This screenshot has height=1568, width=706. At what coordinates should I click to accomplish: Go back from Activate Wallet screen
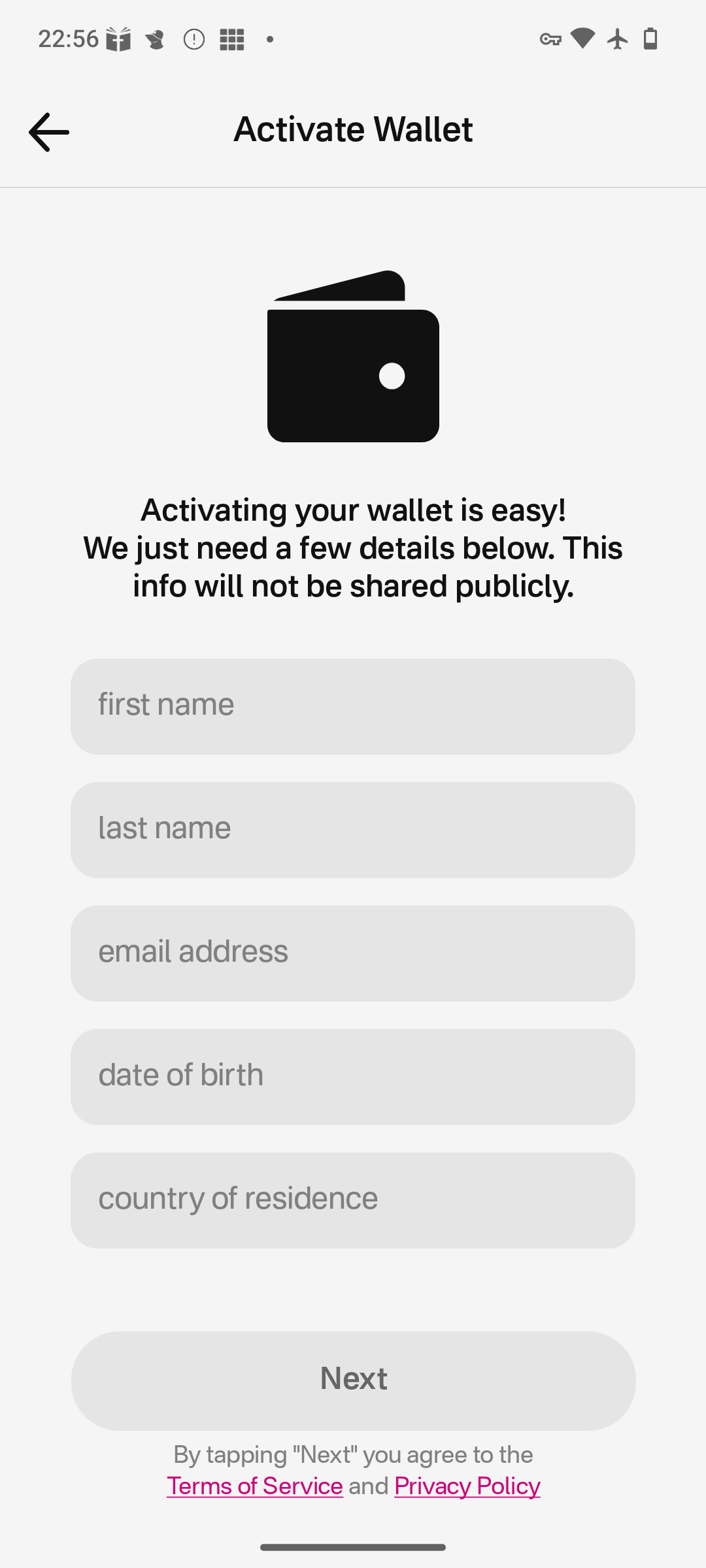pos(49,132)
